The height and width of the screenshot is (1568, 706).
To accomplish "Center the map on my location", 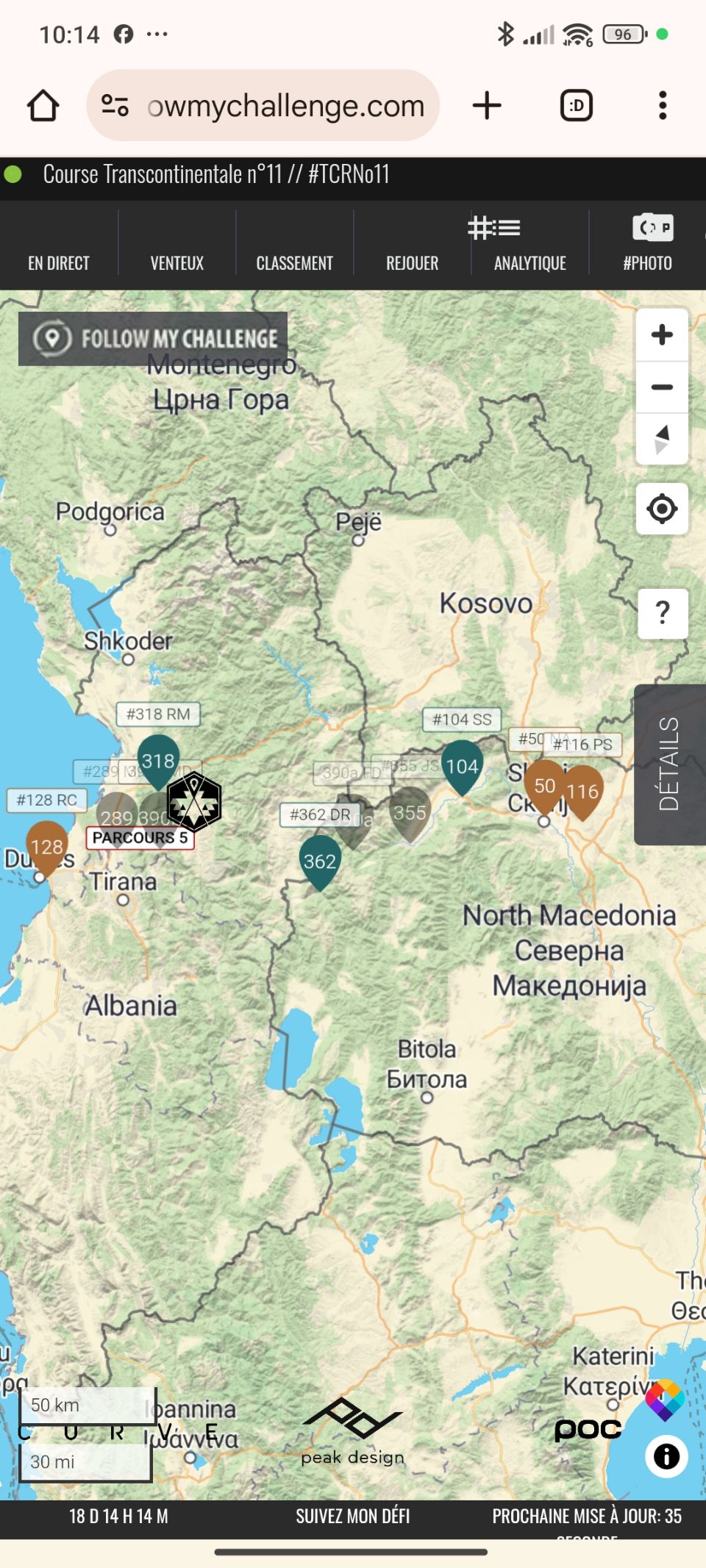I will pos(662,509).
